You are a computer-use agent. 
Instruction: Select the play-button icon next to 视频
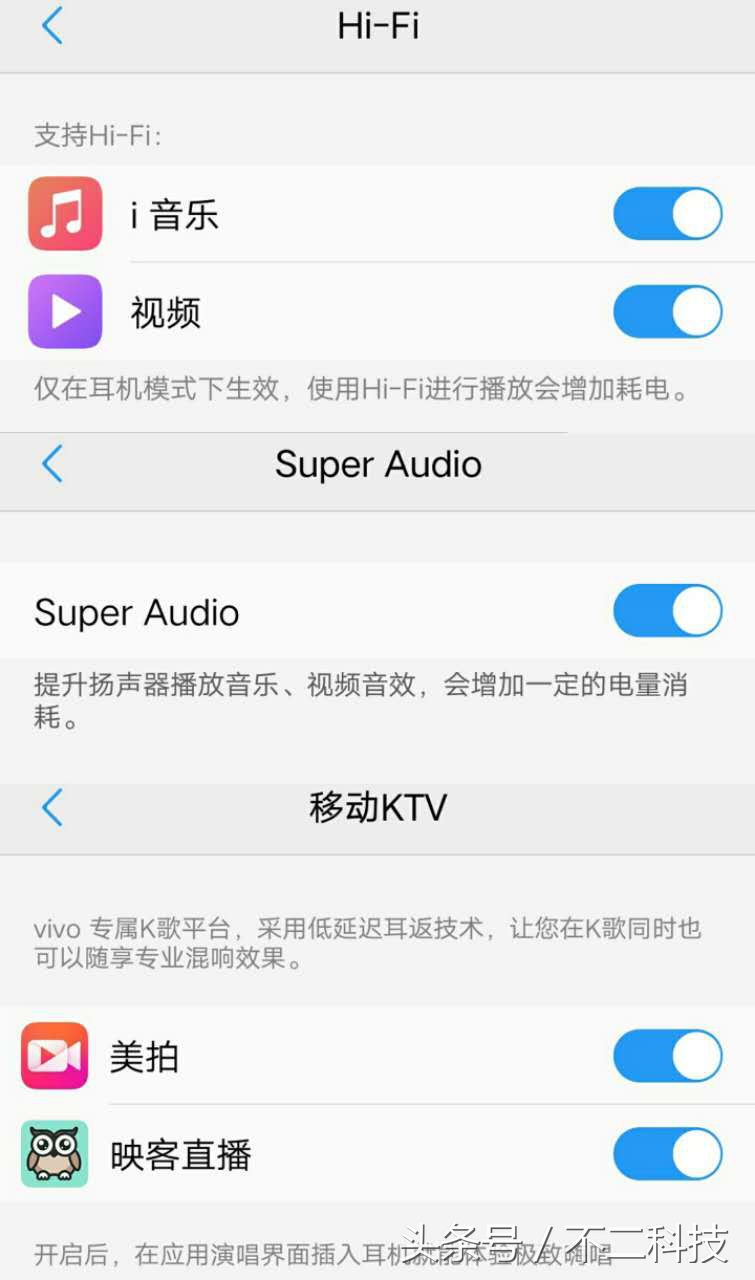[64, 311]
